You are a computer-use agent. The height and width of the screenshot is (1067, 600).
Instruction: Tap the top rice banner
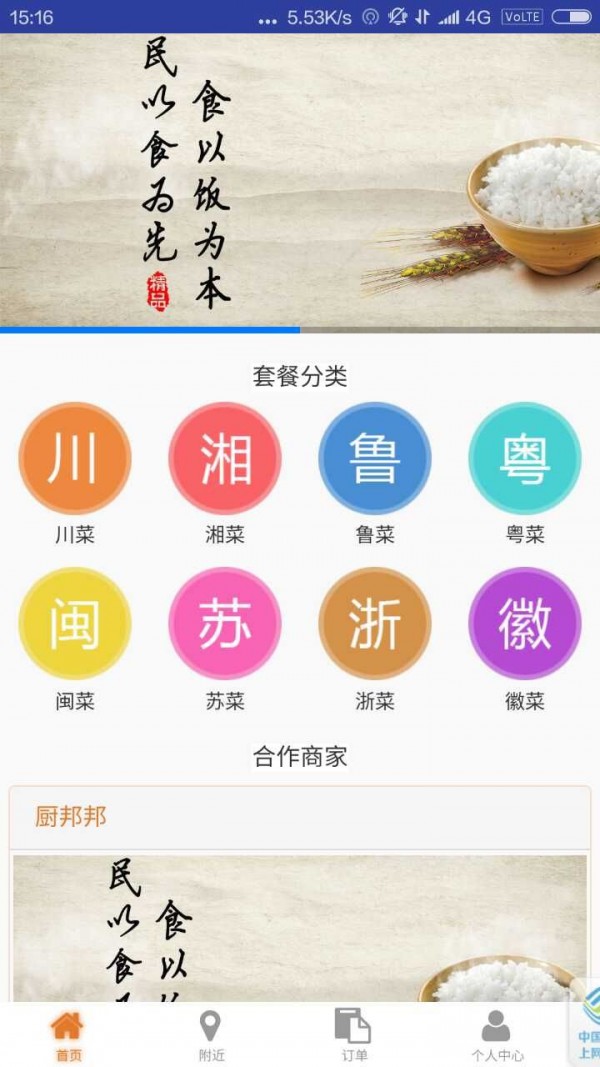300,180
